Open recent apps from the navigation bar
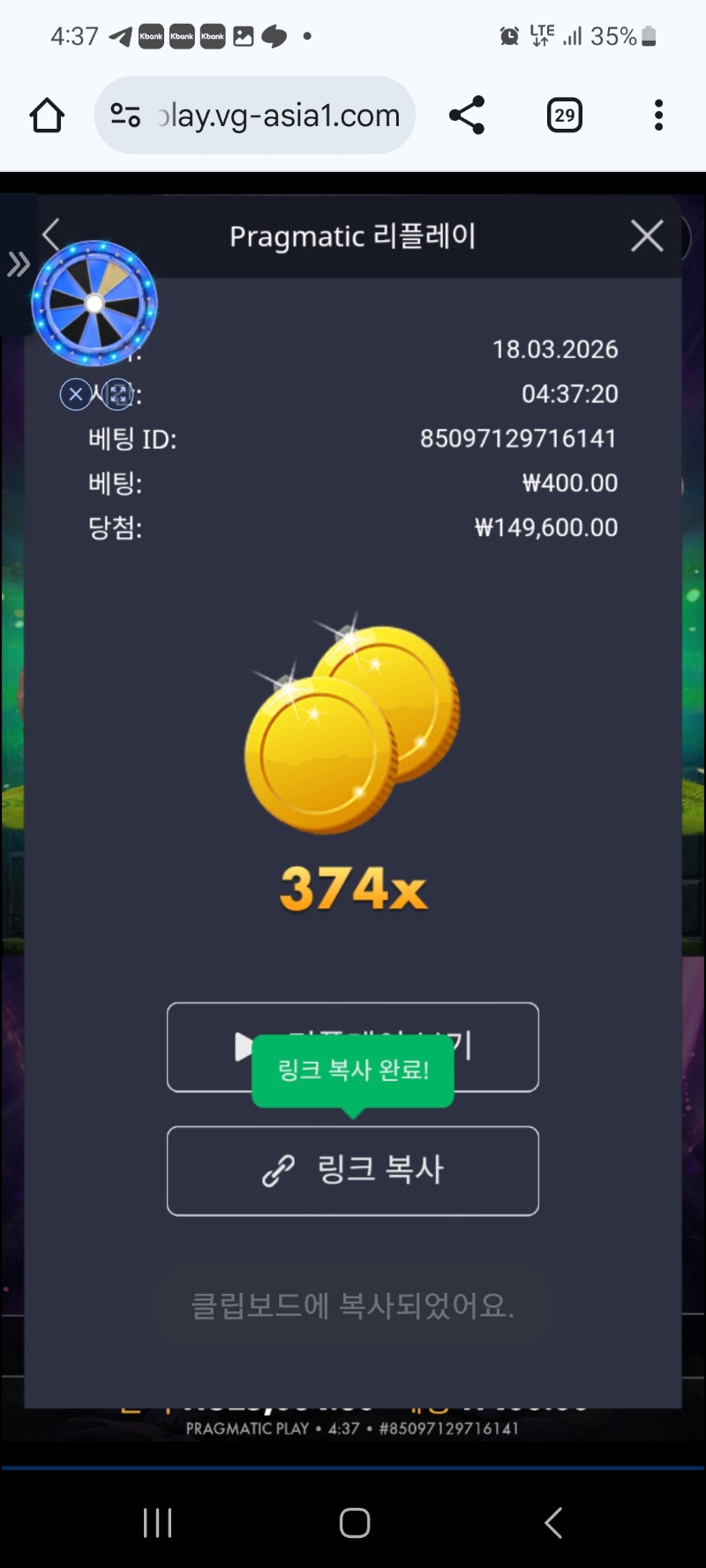 click(x=157, y=1522)
